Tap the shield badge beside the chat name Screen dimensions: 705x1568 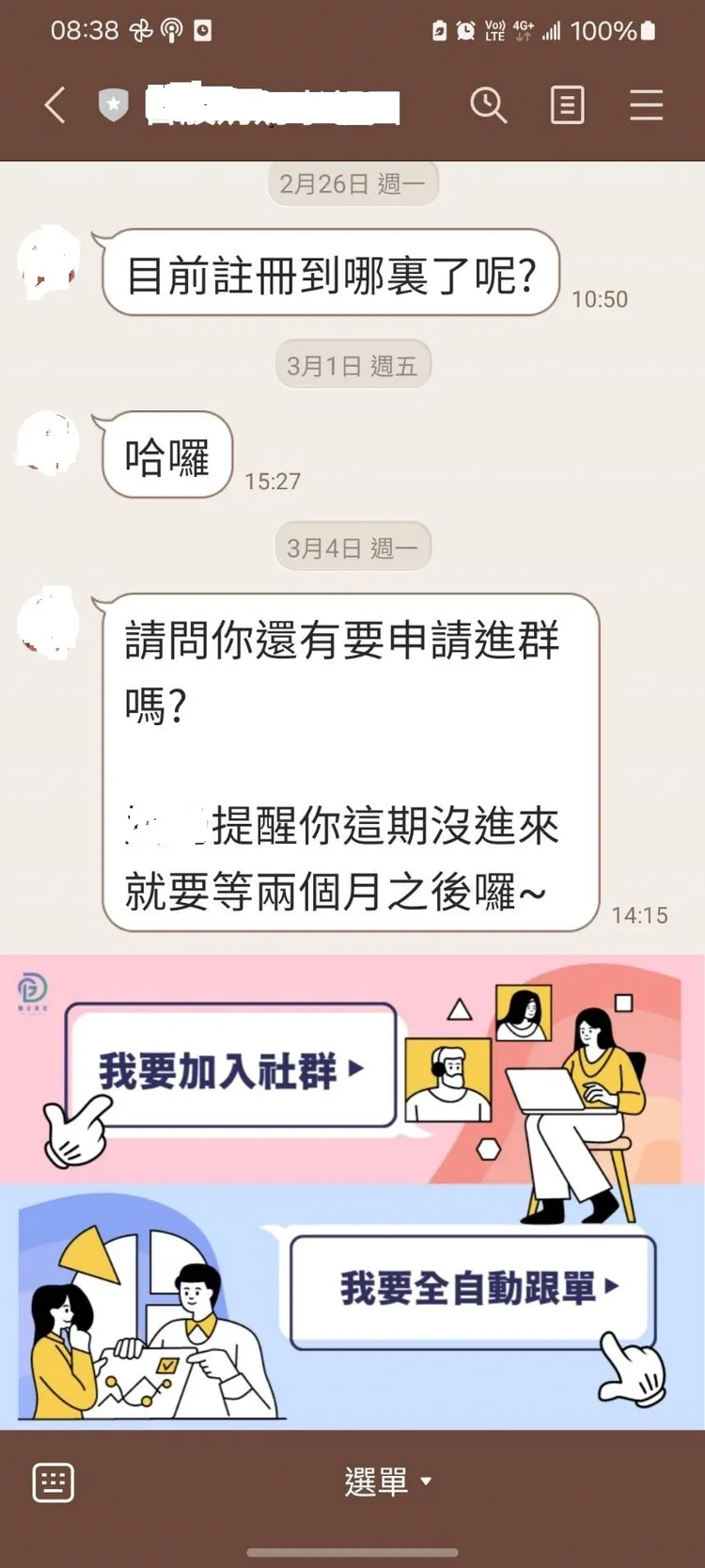pos(113,106)
